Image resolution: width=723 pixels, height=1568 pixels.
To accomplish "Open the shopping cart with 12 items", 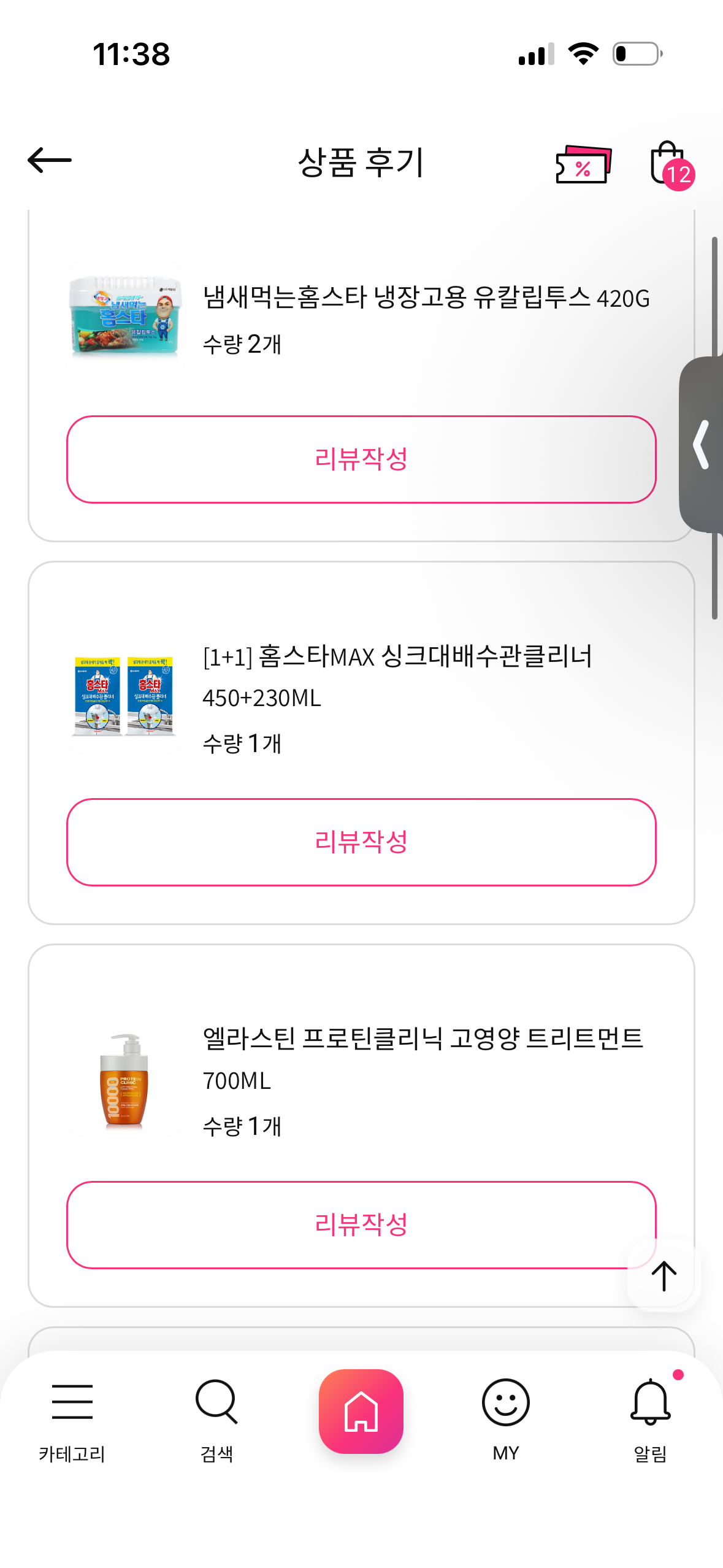I will 670,164.
